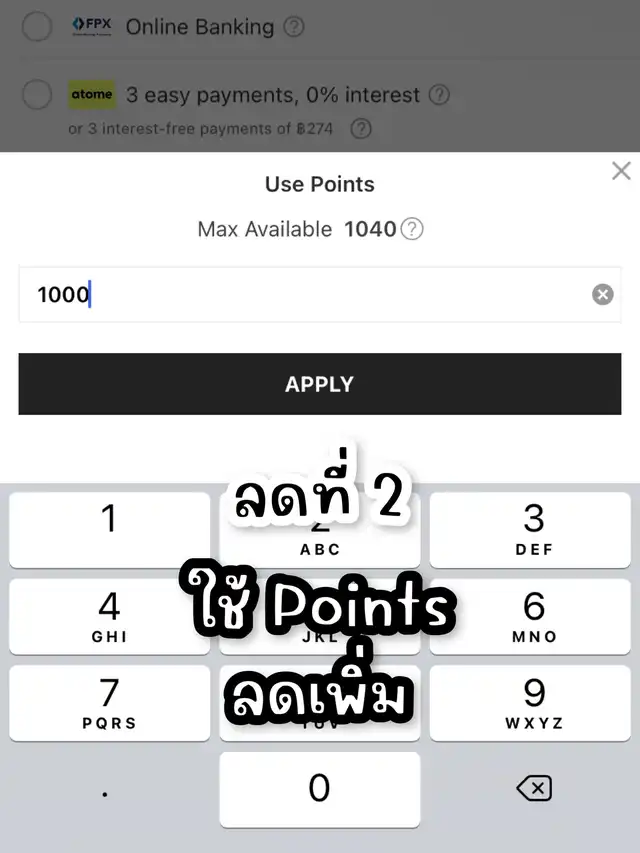Tap the 6 key
The image size is (640, 853).
[x=533, y=616]
